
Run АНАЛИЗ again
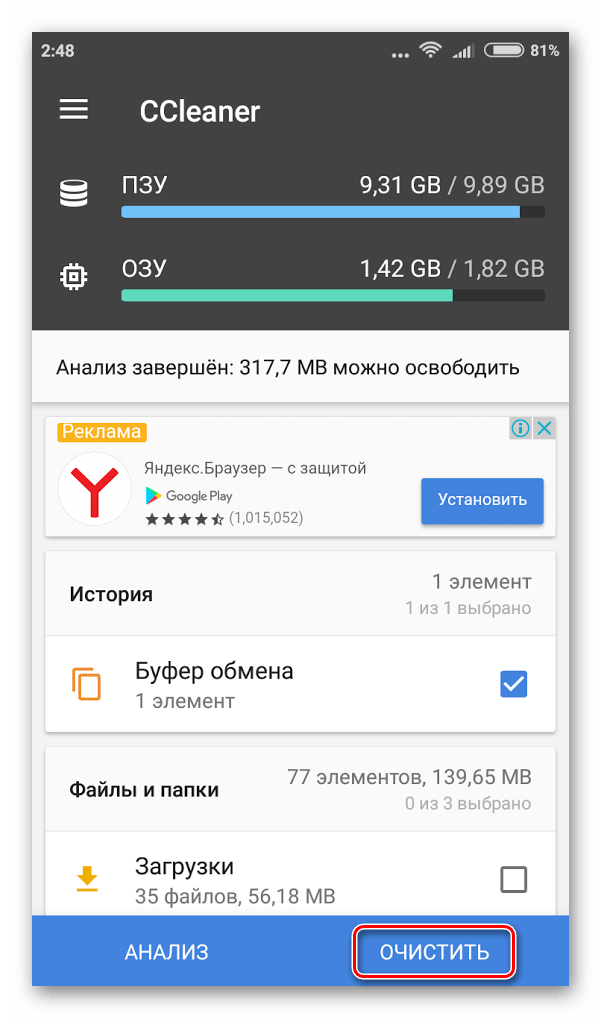pyautogui.click(x=166, y=952)
